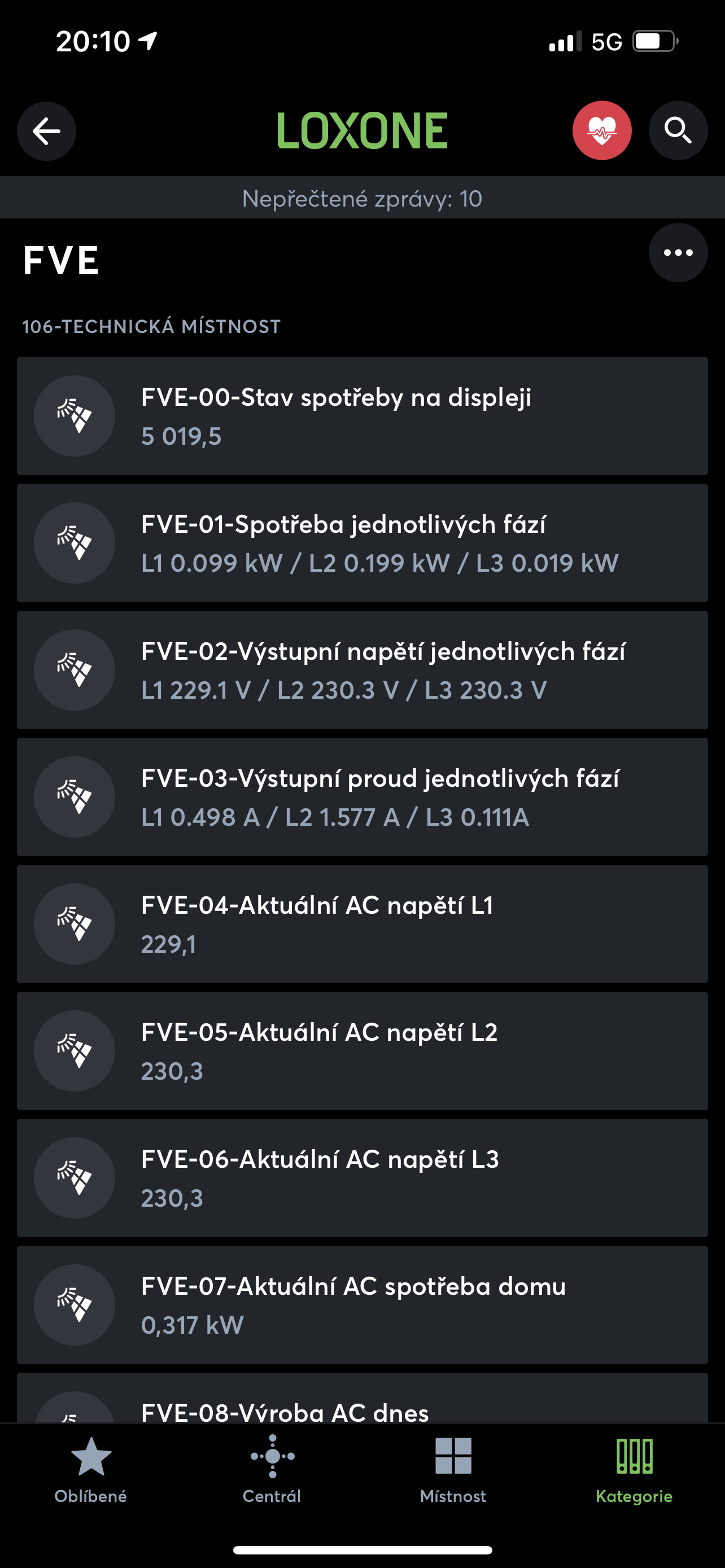Open FVE-01-Spotřeba jednotlivých fází
The width and height of the screenshot is (725, 1568).
point(362,543)
